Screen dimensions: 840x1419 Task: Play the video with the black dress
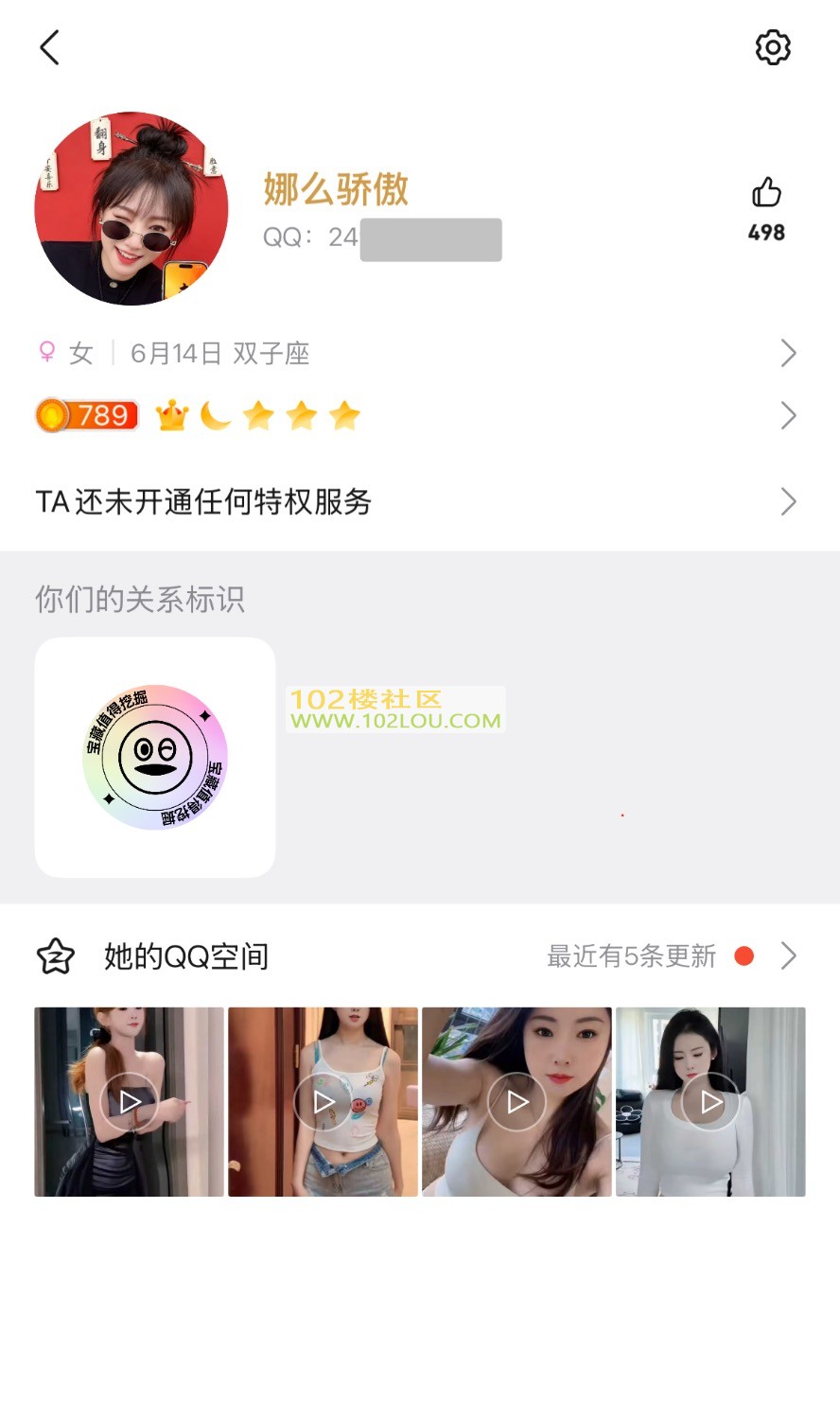(130, 1102)
